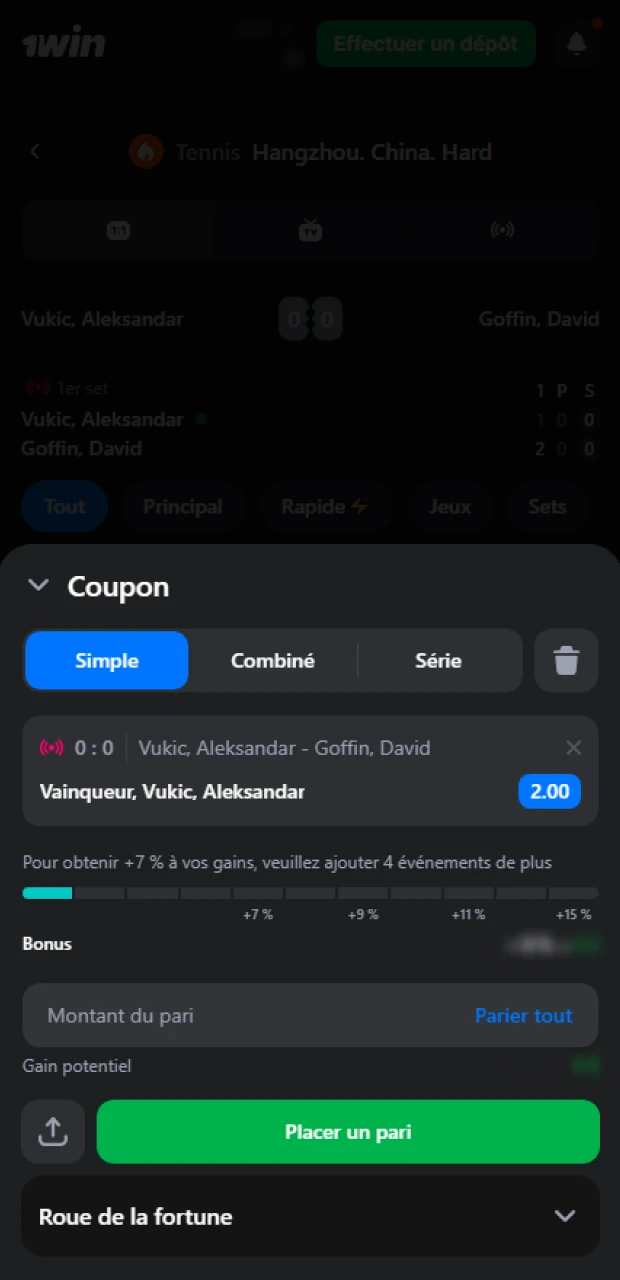
Task: Open the notifications bell
Action: 577,44
